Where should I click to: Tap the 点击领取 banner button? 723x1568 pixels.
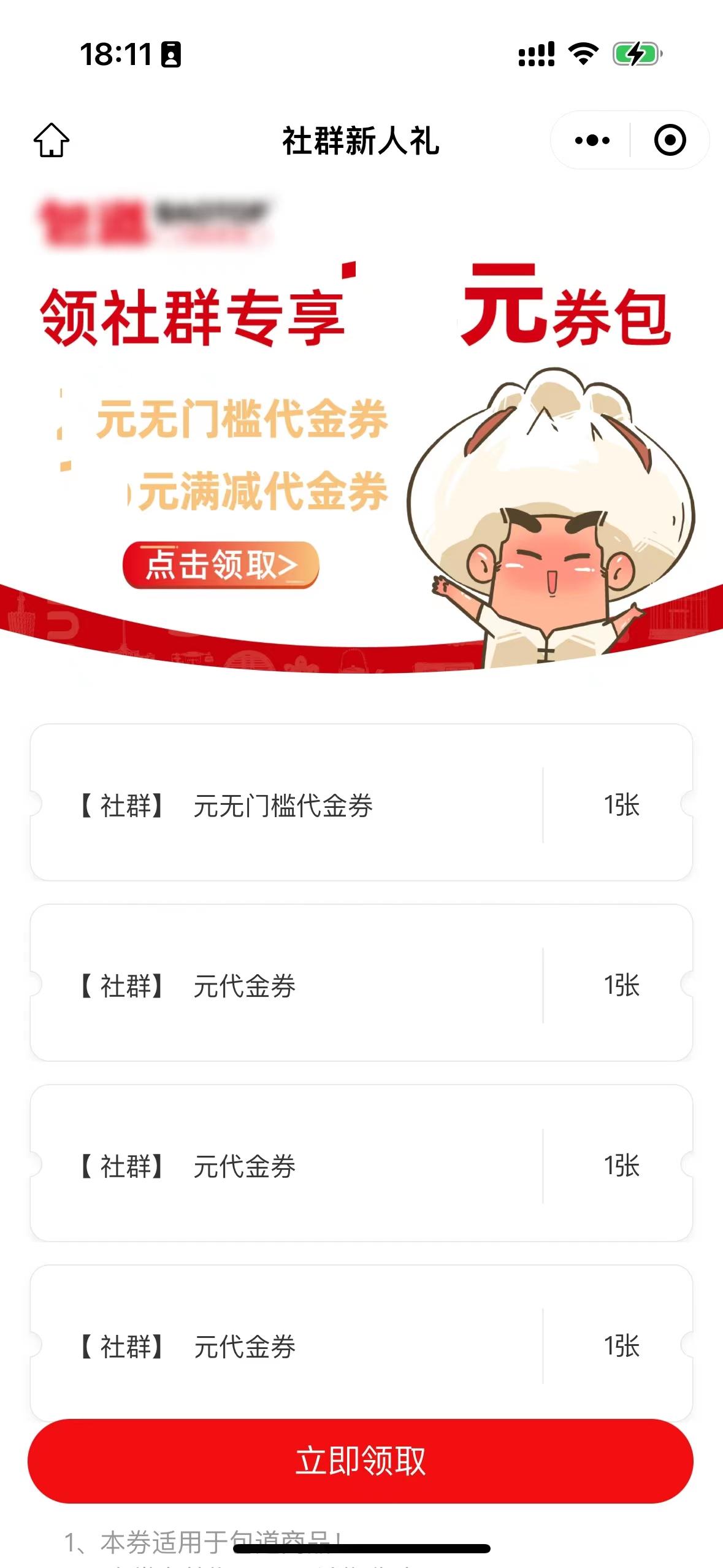[x=221, y=564]
